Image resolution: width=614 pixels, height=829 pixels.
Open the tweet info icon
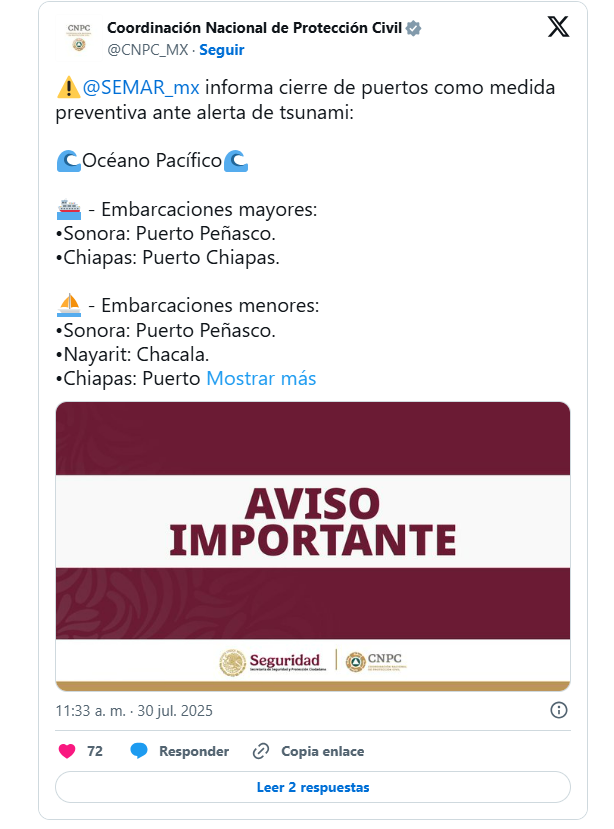coord(559,710)
